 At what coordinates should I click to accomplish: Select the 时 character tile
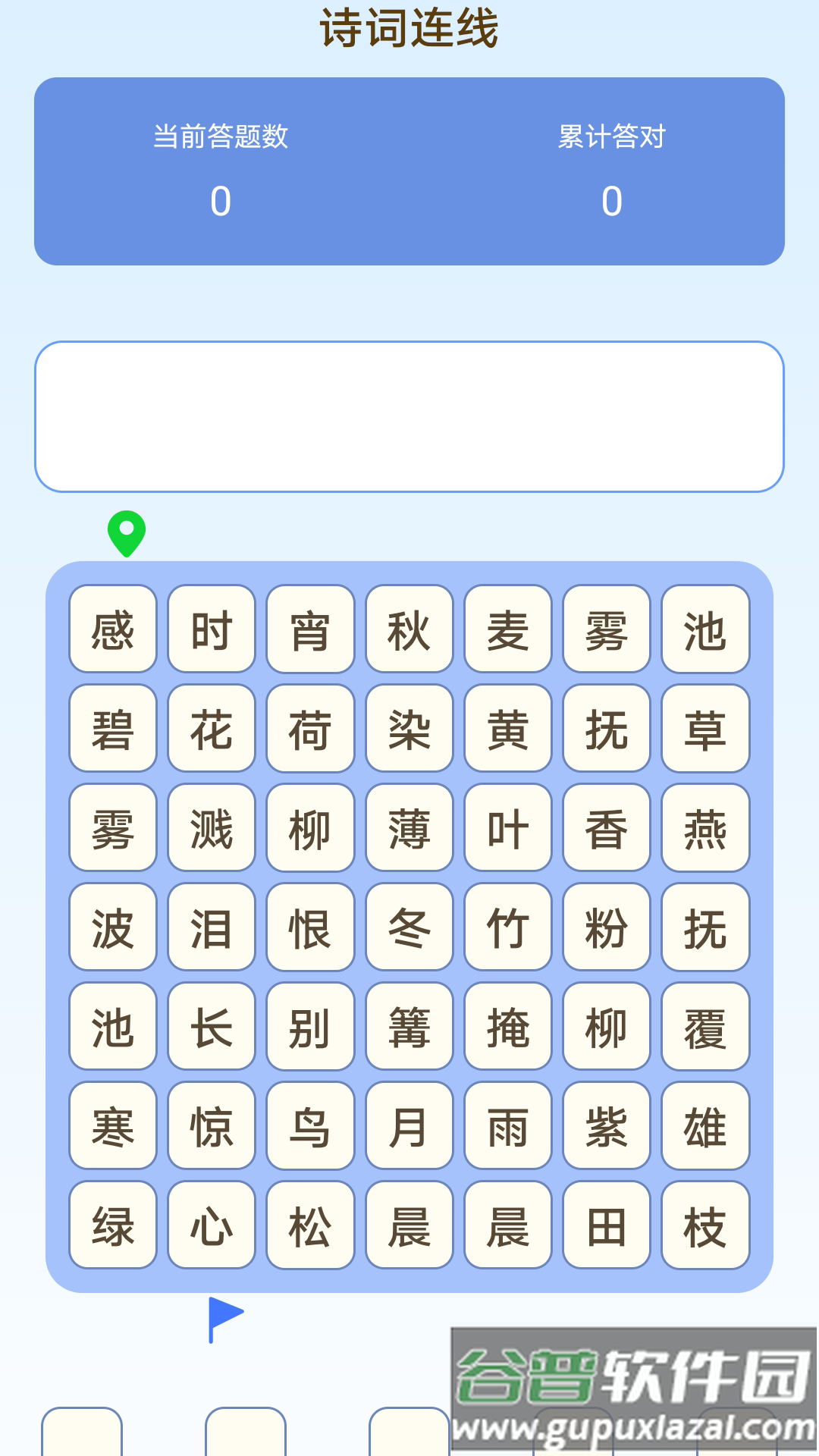[212, 629]
